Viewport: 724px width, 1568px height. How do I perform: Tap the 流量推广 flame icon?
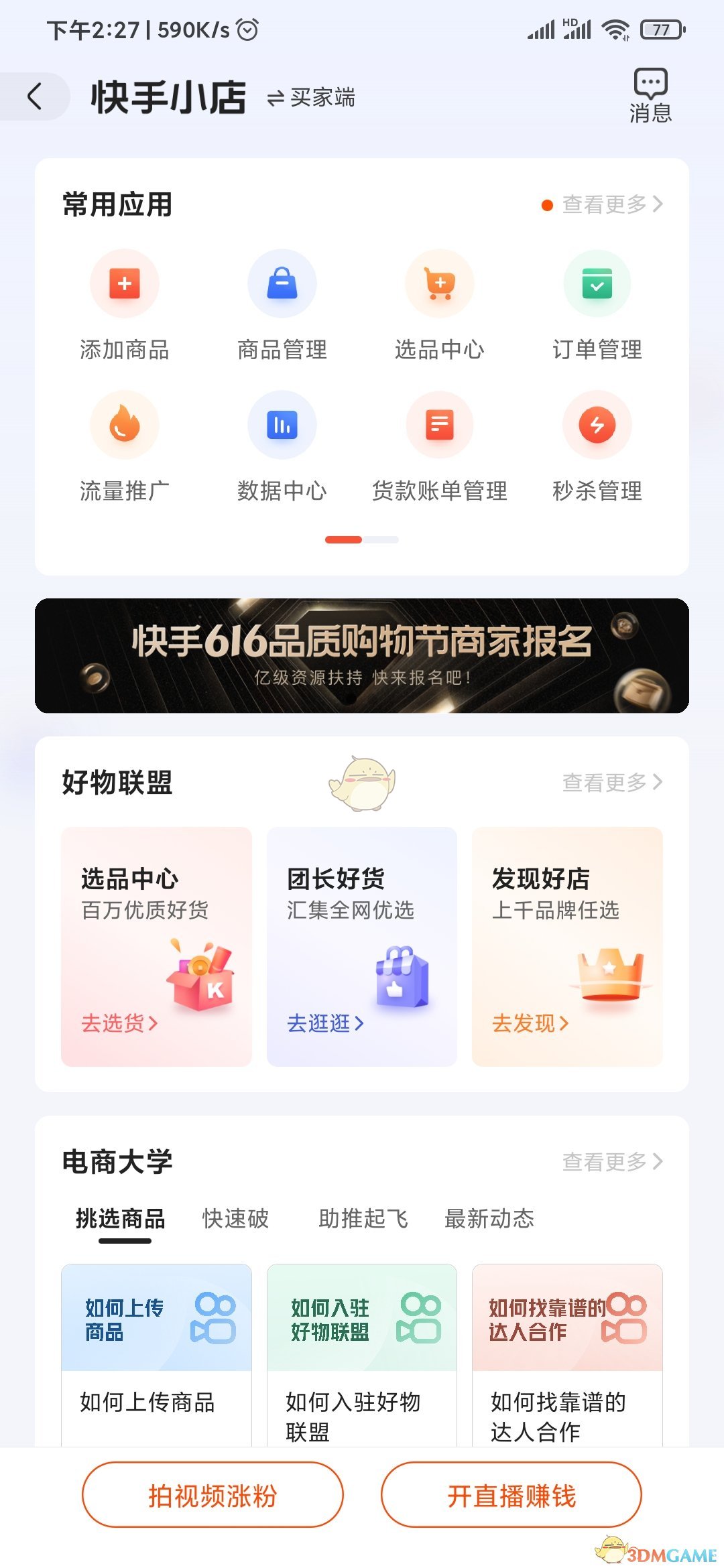point(124,426)
